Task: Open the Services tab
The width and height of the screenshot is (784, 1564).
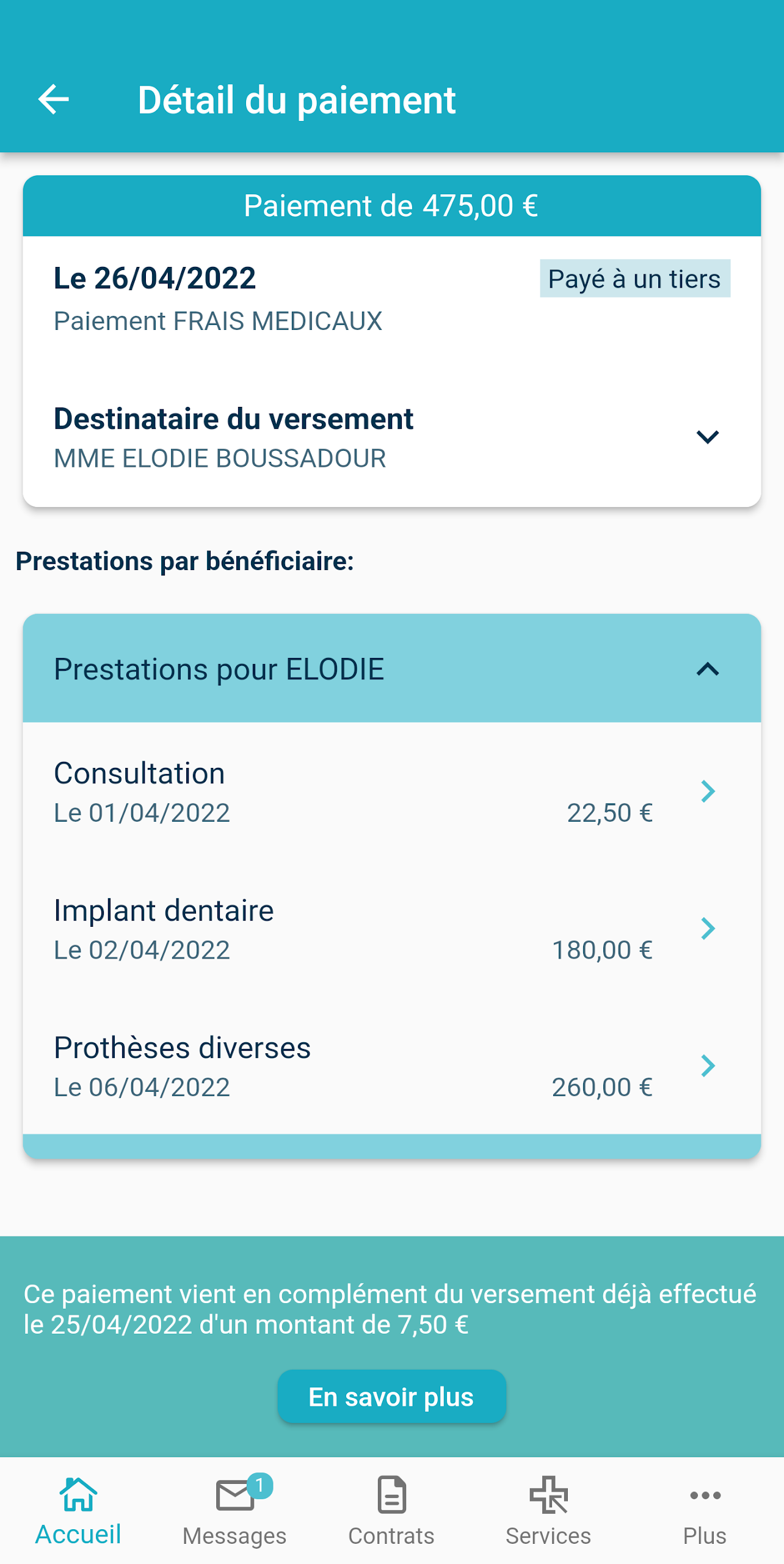Action: point(548,1510)
